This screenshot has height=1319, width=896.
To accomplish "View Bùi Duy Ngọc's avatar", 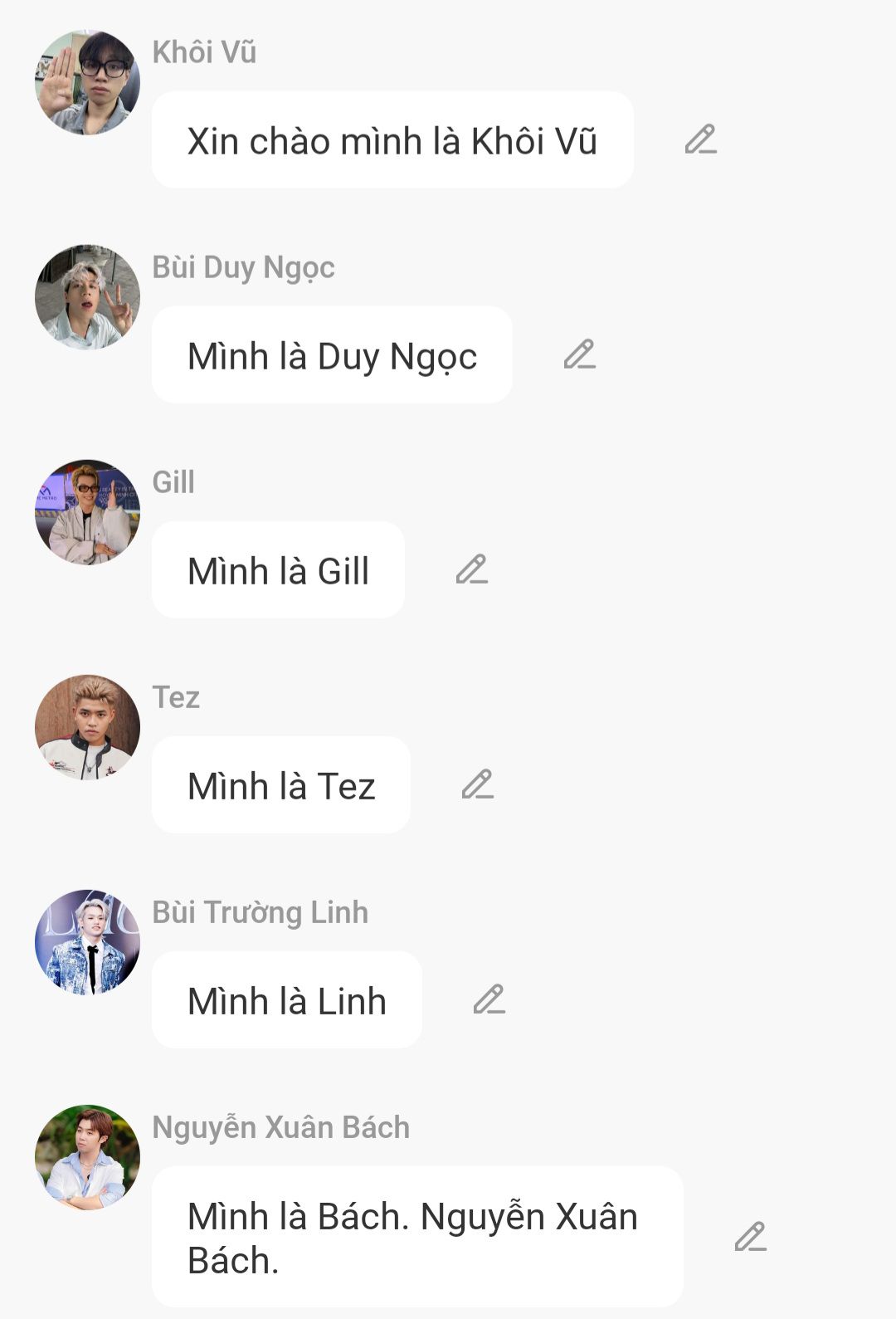I will point(87,297).
